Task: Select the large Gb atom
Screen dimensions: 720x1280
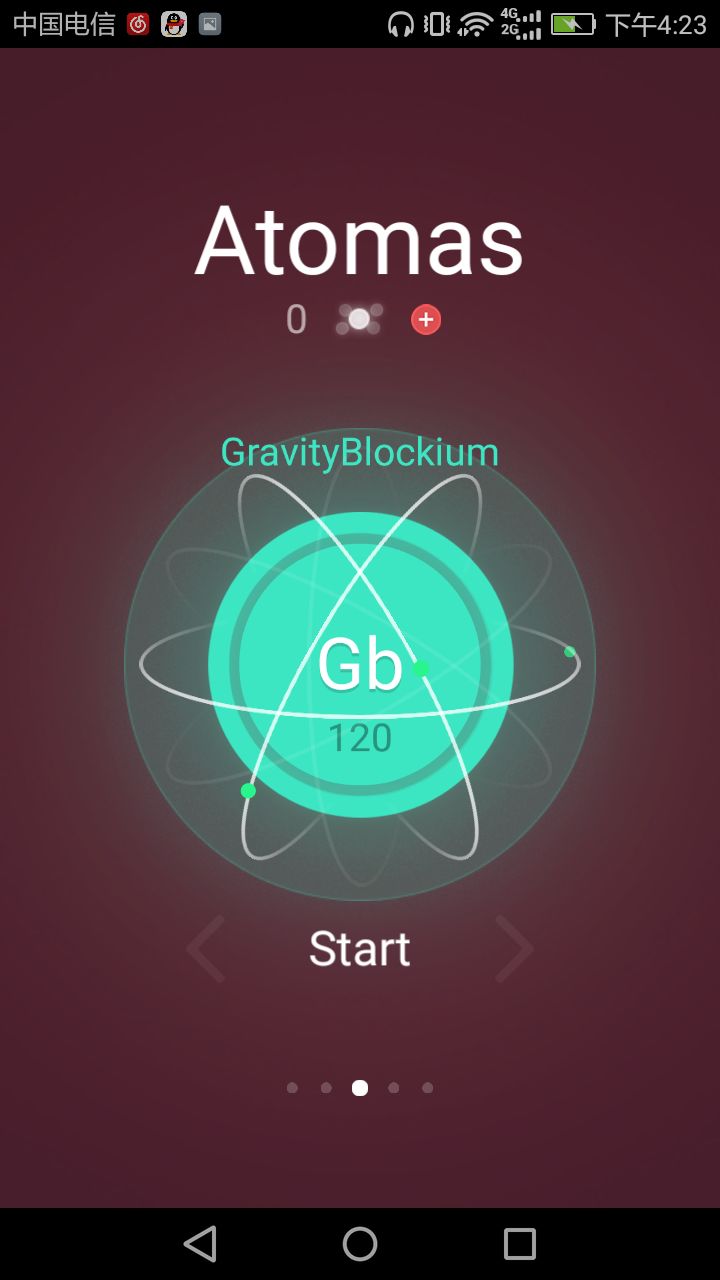Action: [x=360, y=660]
